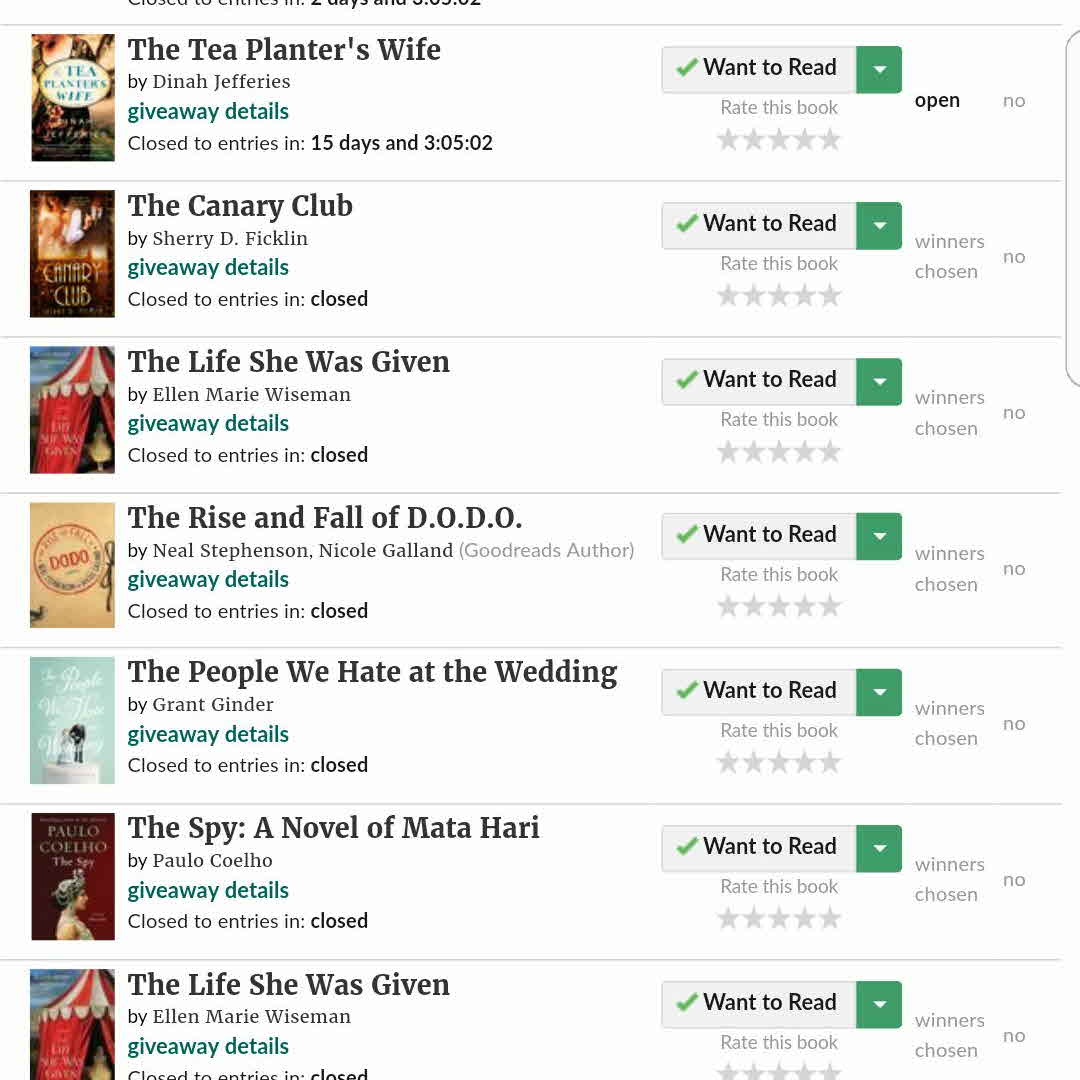Tap Want to Read for The Canary Club
1080x1080 pixels.
click(x=759, y=224)
